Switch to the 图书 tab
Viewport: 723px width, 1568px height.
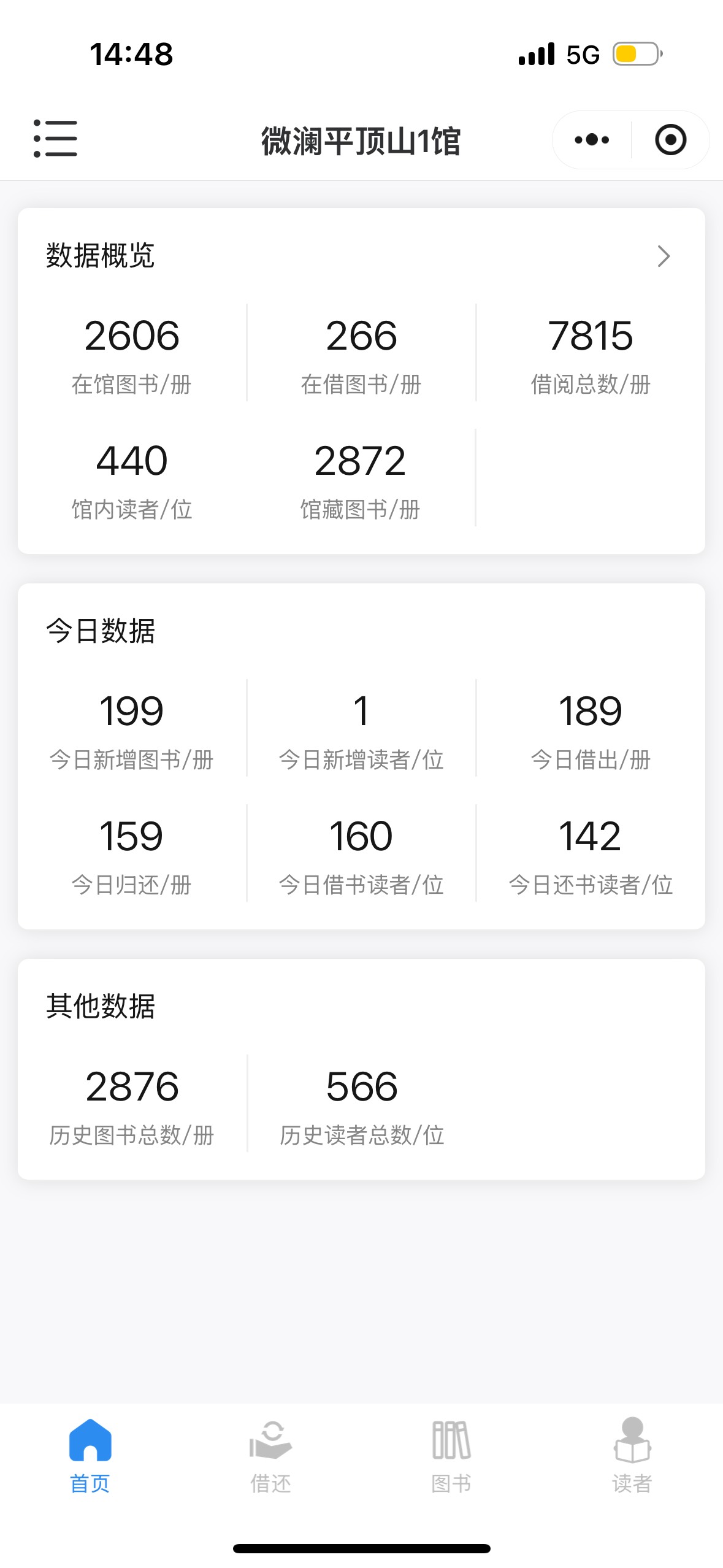coord(451,1455)
